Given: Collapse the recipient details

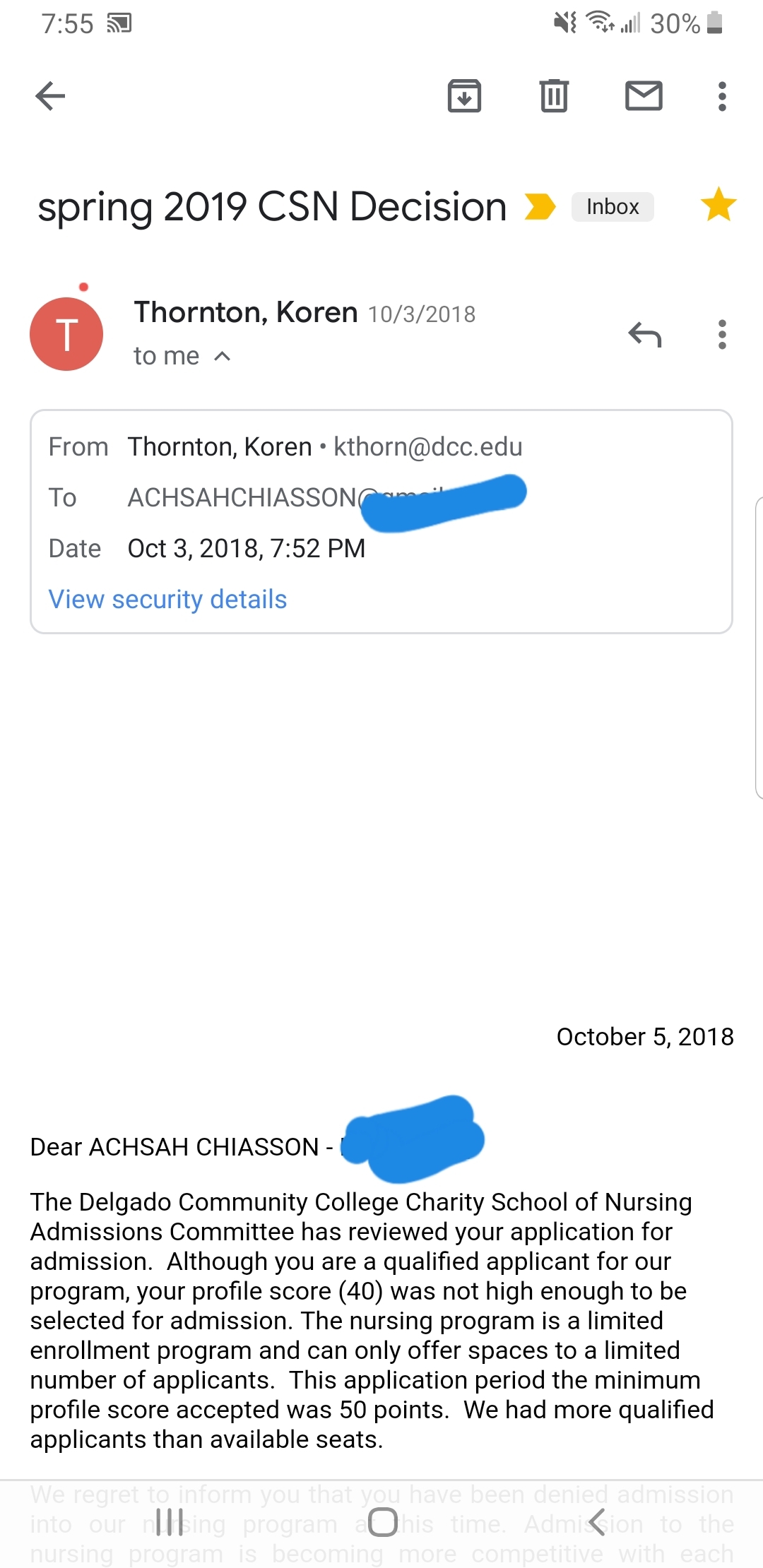Looking at the screenshot, I should pos(222,356).
